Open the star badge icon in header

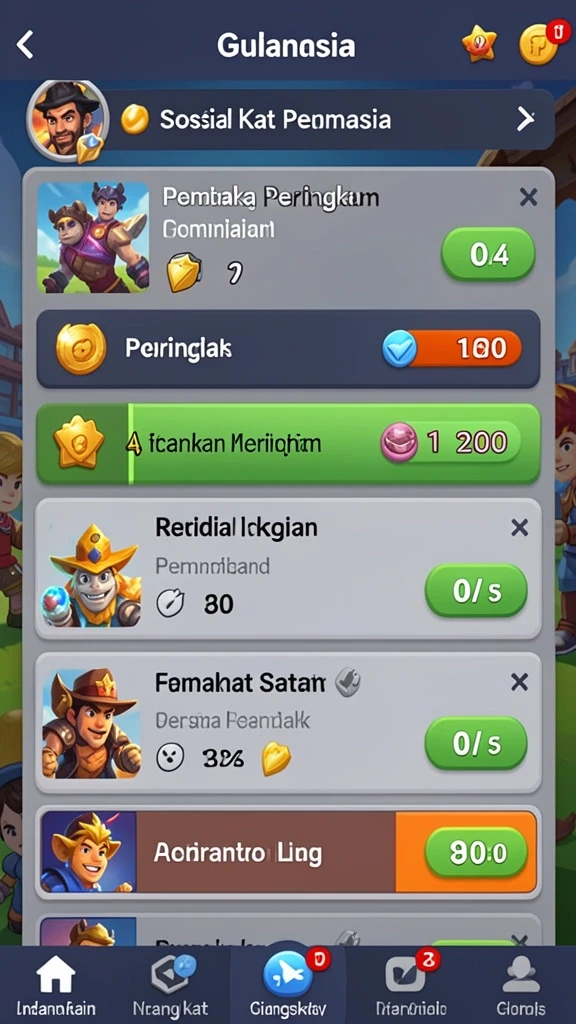(x=479, y=44)
